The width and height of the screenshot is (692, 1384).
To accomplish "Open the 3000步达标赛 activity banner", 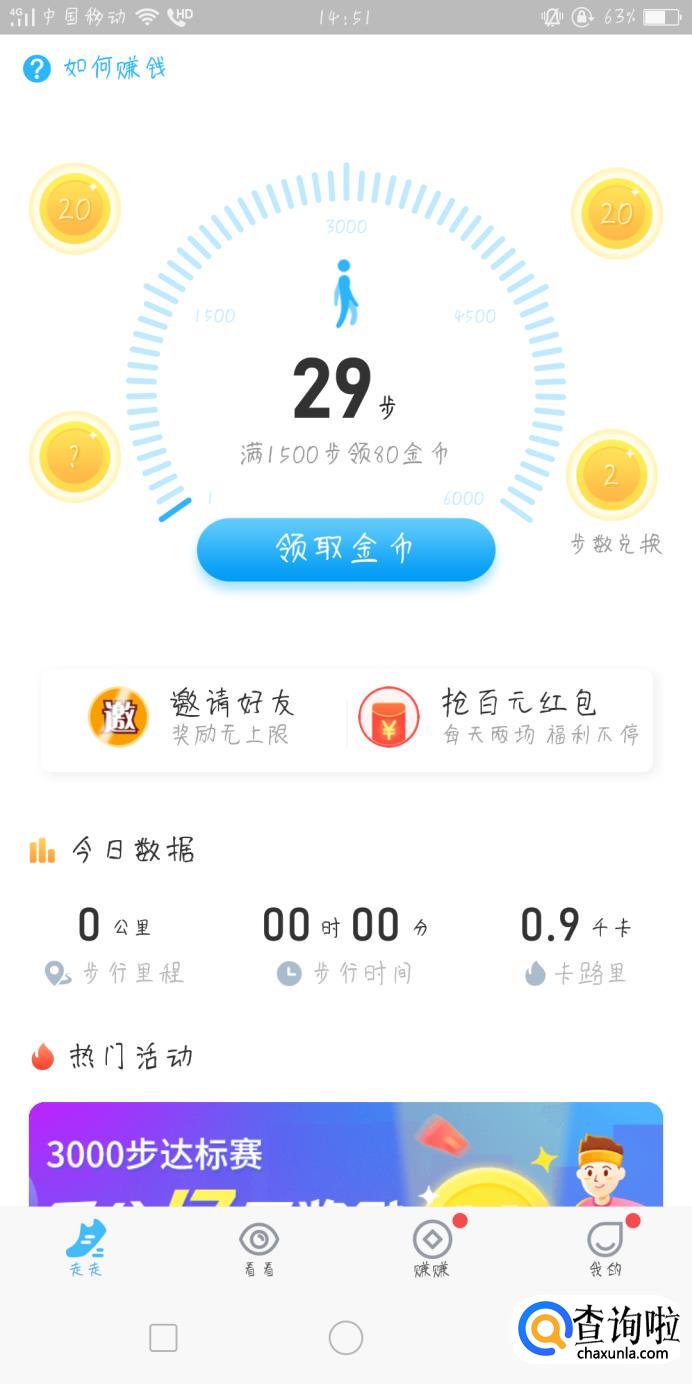I will tap(346, 1155).
